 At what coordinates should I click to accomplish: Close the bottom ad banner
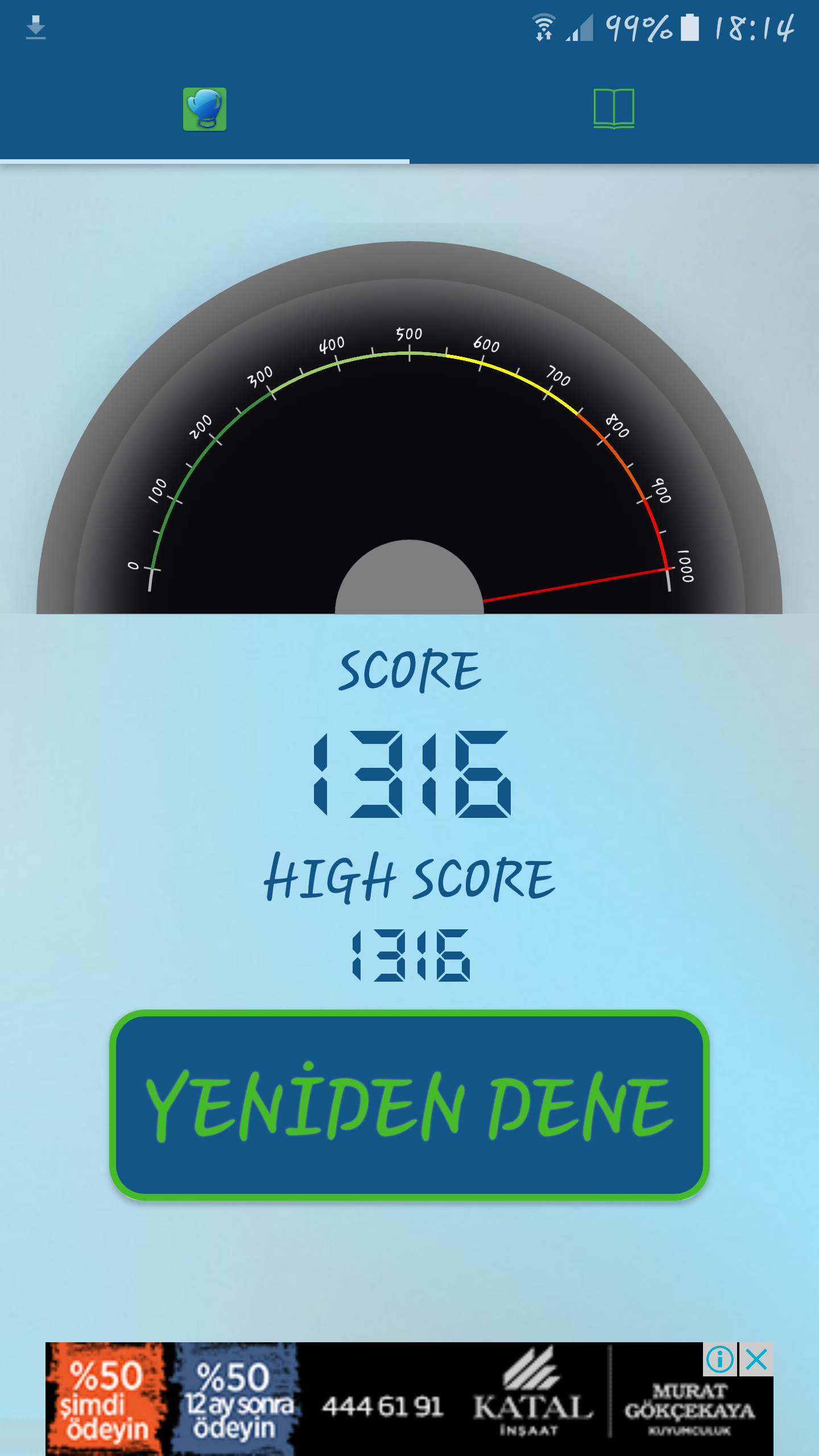[x=756, y=1359]
